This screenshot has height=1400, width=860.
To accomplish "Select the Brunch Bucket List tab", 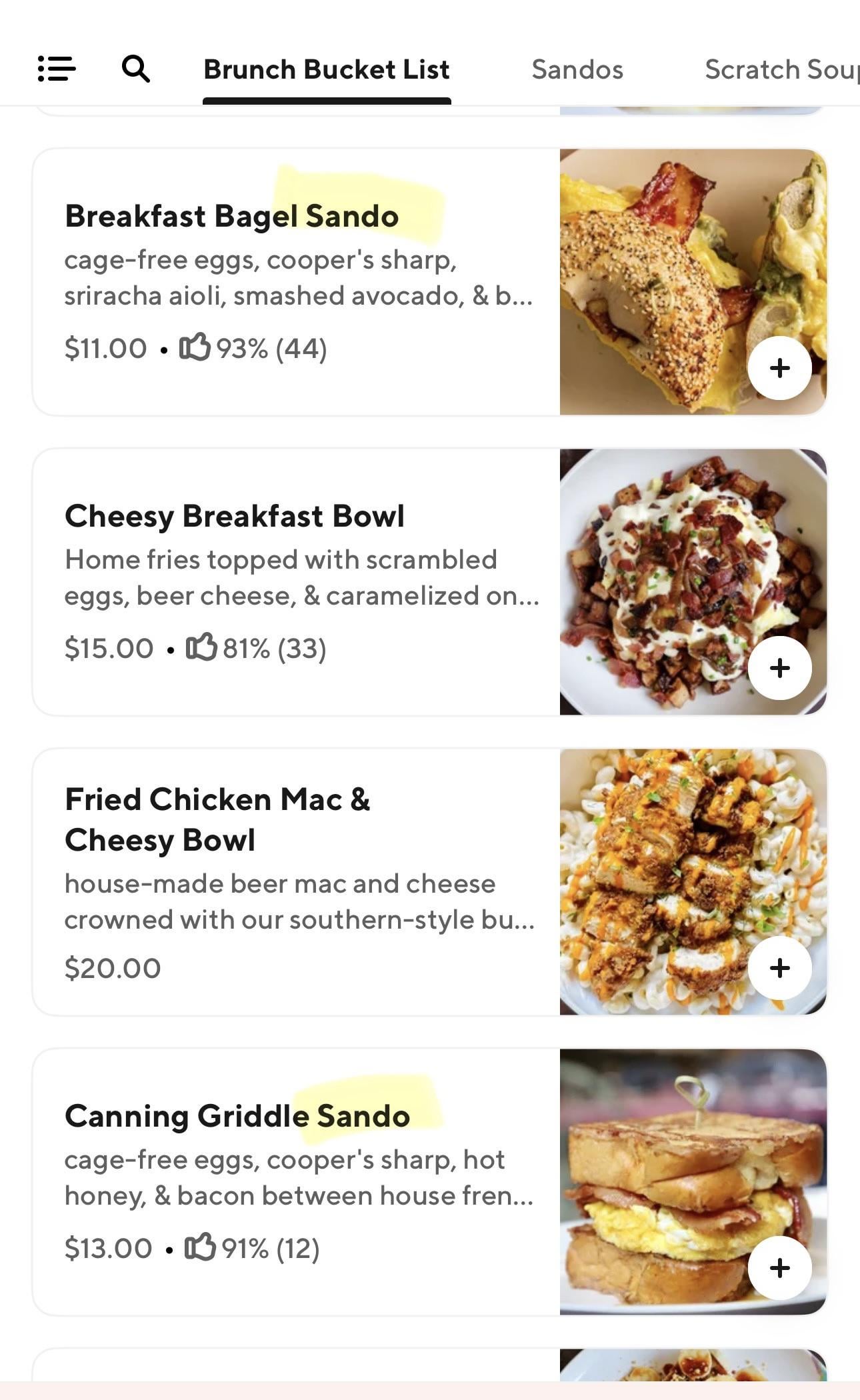I will 327,69.
